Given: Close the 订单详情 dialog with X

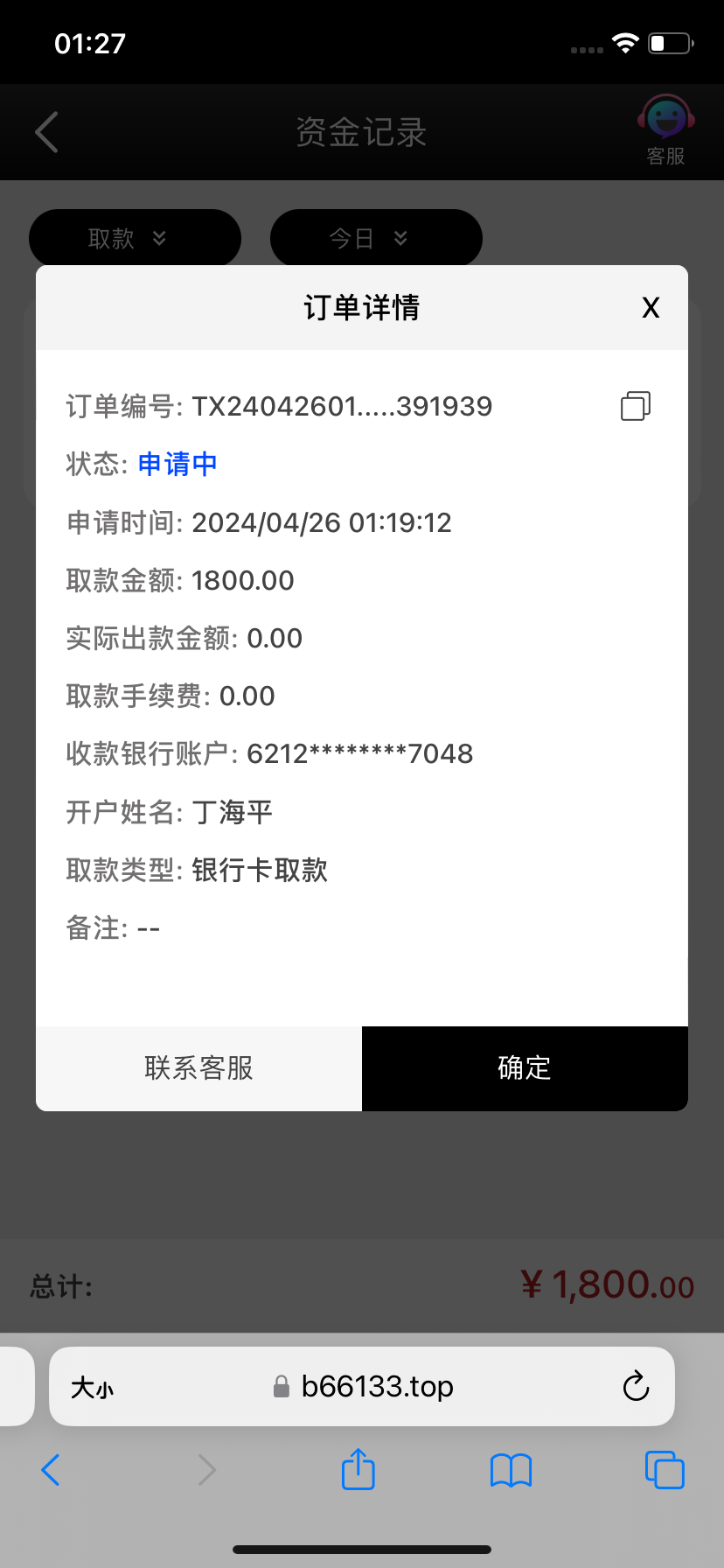Looking at the screenshot, I should [x=651, y=308].
